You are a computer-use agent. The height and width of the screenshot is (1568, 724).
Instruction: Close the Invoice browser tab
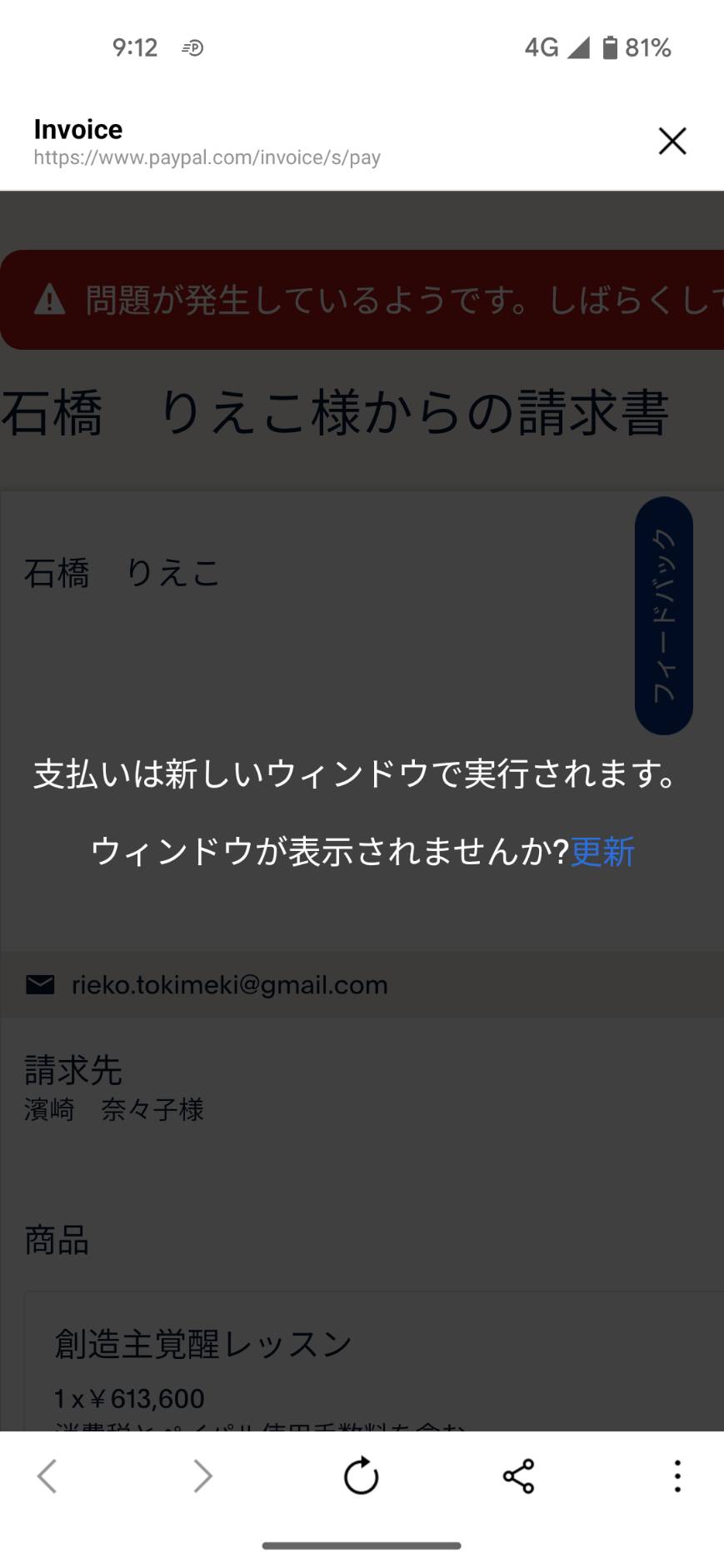(x=672, y=142)
